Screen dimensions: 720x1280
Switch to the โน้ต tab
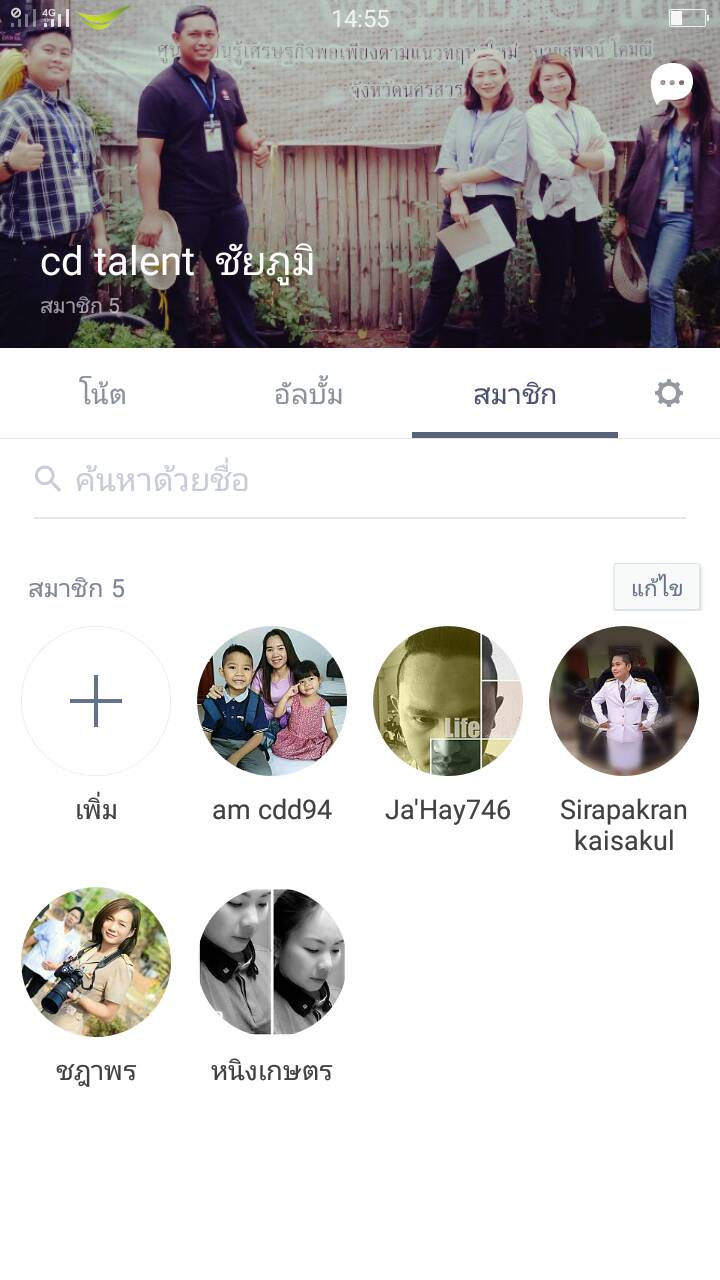[103, 394]
